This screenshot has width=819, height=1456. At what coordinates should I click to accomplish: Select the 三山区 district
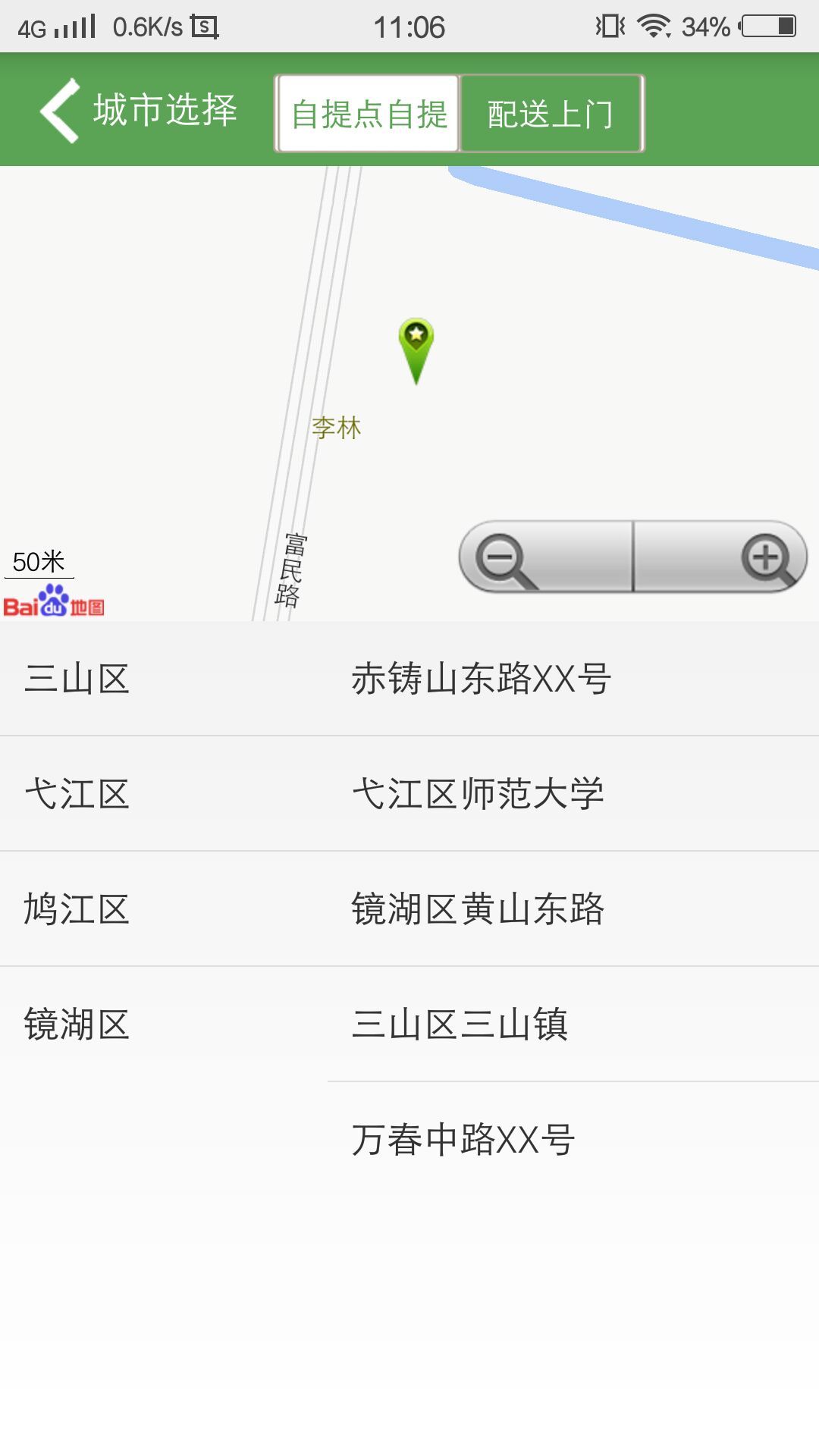point(164,679)
